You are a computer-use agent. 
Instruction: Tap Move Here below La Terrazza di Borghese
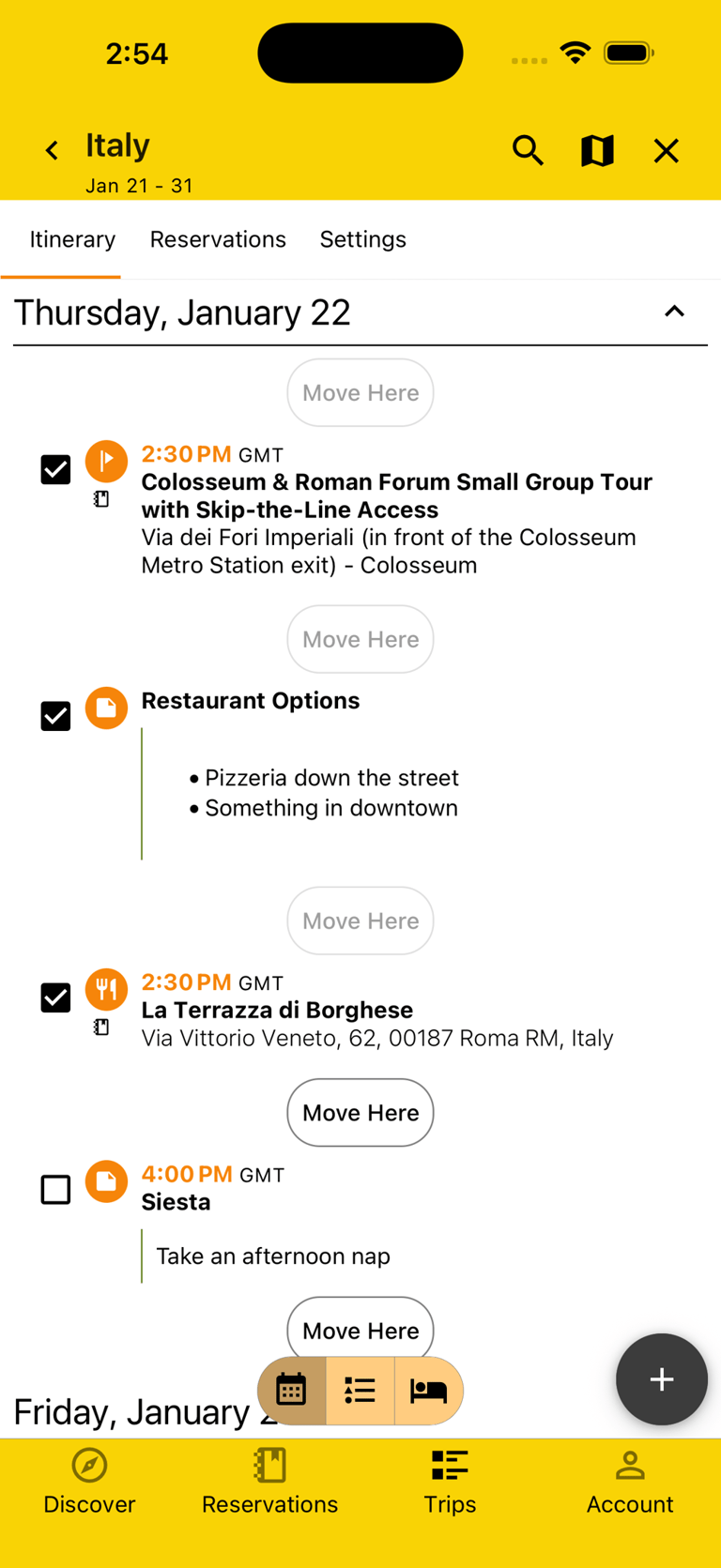(360, 1112)
